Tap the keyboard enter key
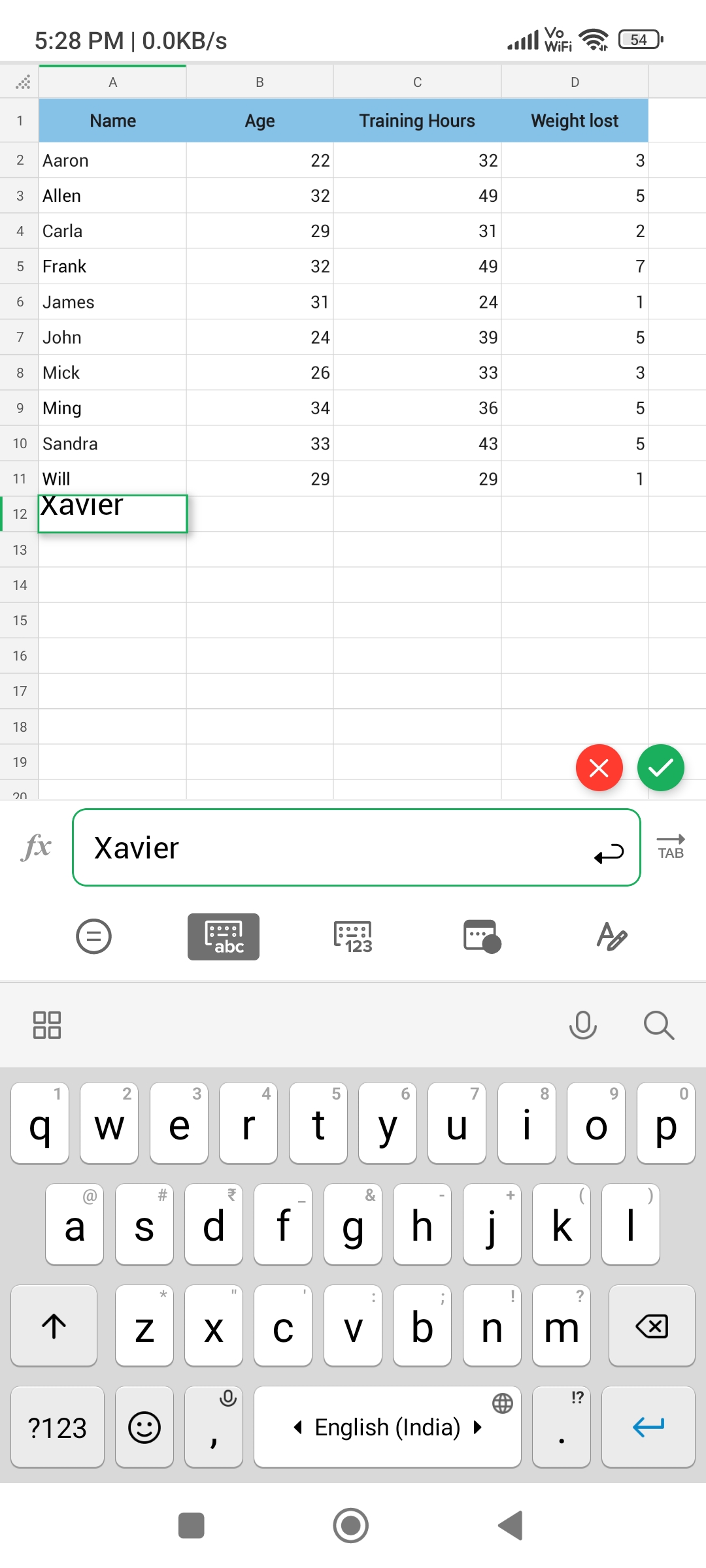This screenshot has width=706, height=1568. pyautogui.click(x=648, y=1427)
